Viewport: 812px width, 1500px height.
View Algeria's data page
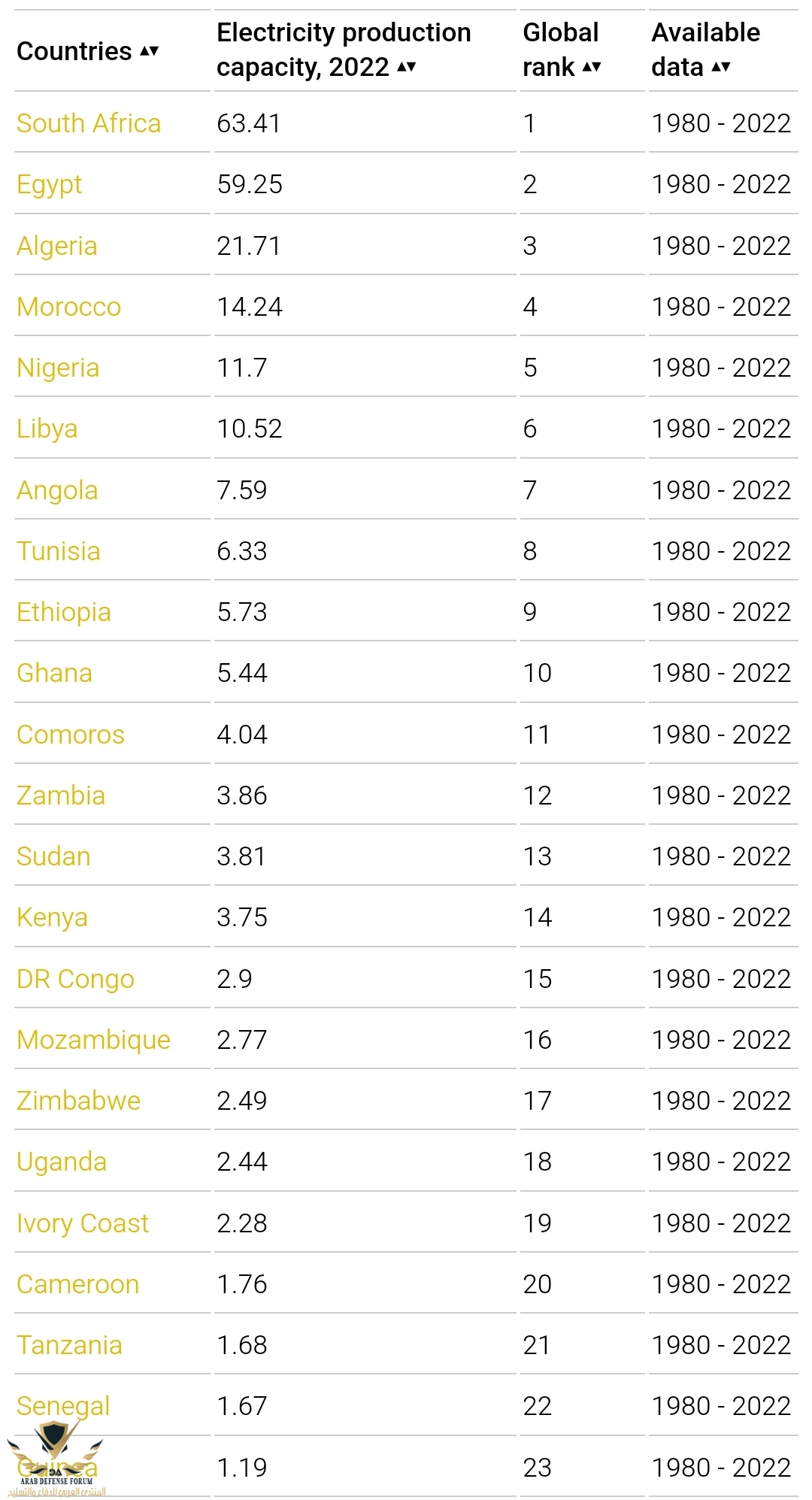click(x=56, y=246)
